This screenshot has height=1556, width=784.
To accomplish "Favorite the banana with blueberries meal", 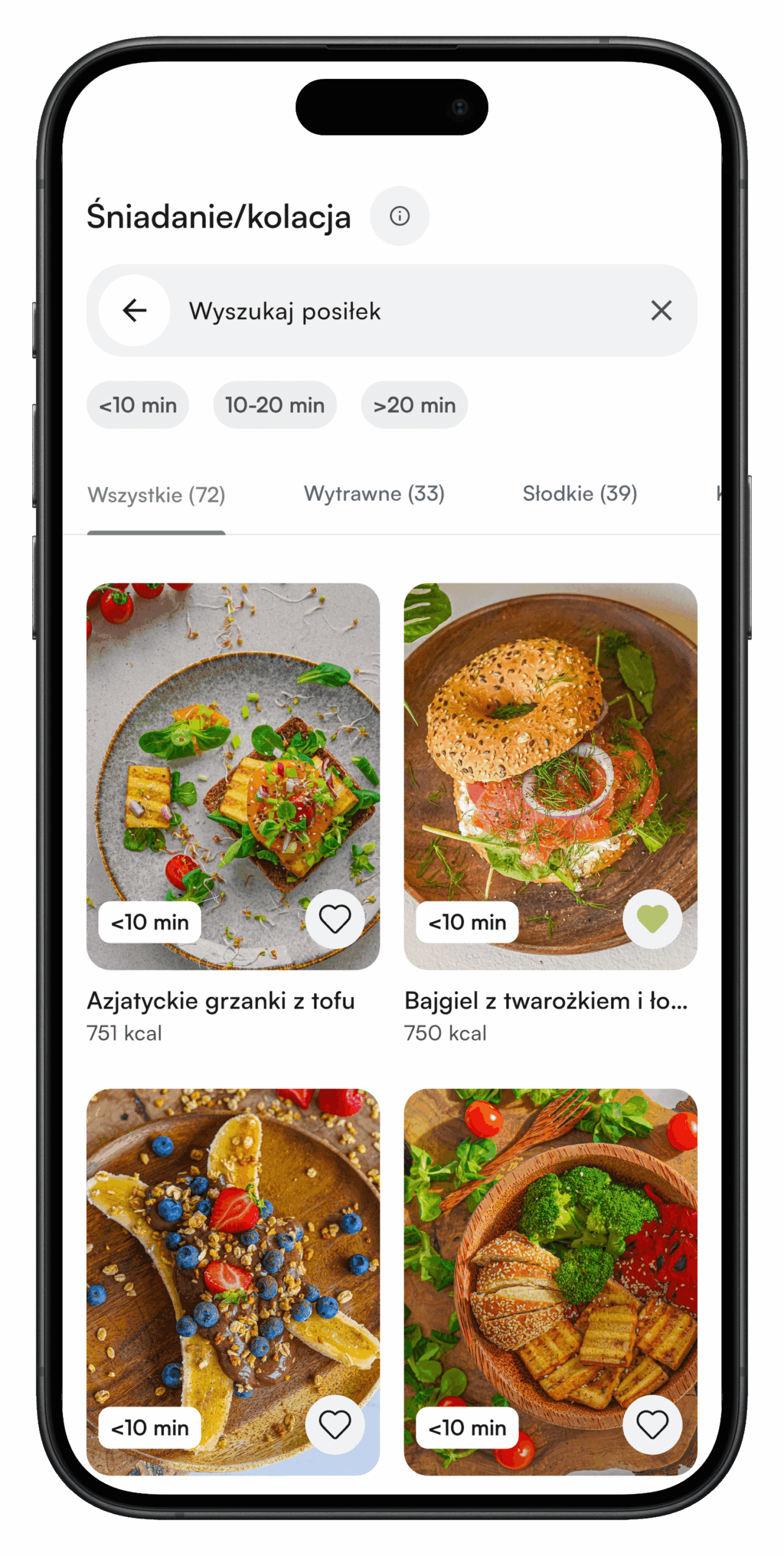I will point(335,1424).
